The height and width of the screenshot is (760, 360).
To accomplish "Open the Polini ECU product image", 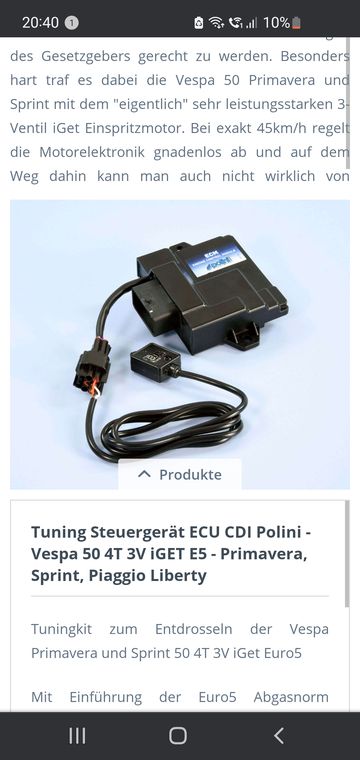I will pos(180,344).
